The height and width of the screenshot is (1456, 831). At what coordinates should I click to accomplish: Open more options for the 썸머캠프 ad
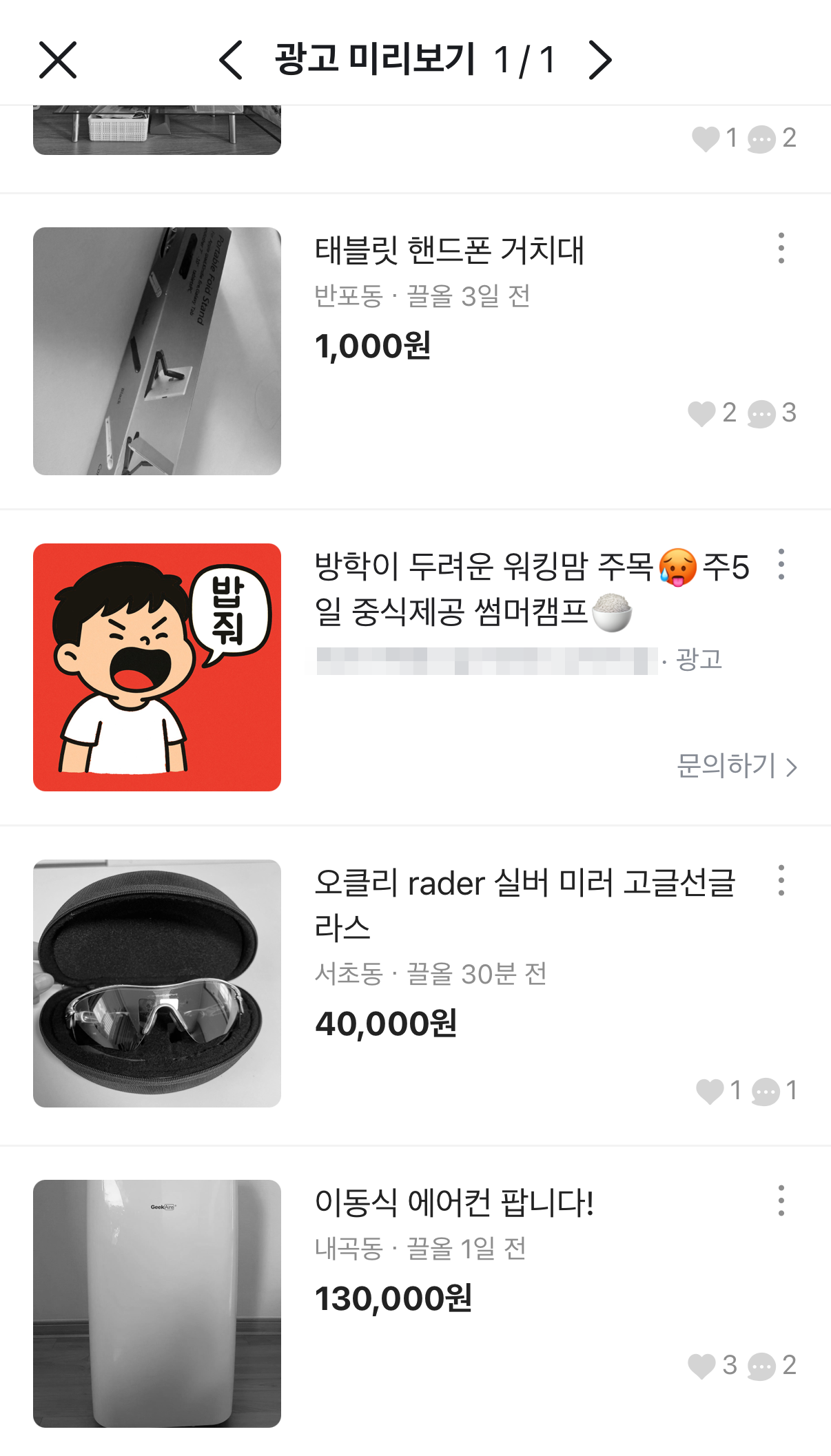coord(781,564)
